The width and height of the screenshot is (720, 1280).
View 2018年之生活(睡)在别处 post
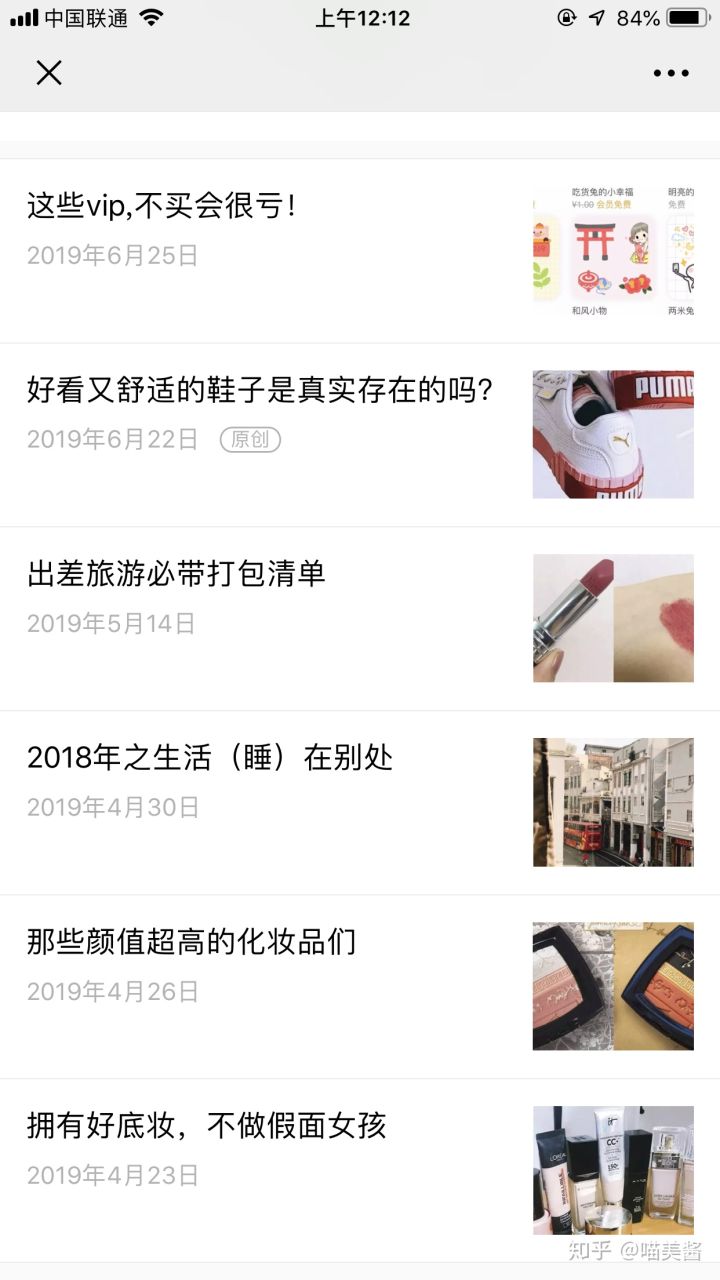(360, 803)
